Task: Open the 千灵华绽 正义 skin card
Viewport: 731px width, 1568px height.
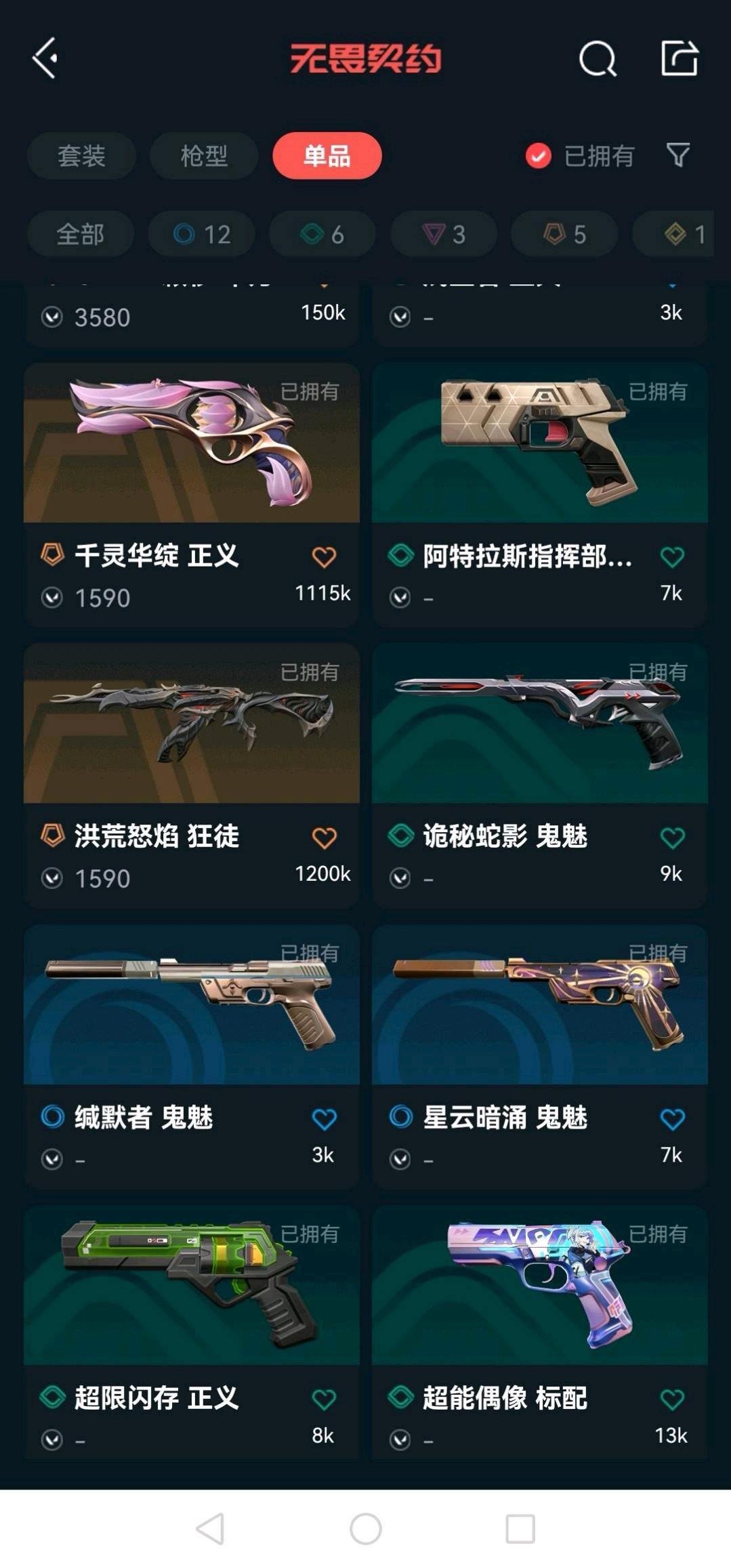Action: [x=192, y=474]
